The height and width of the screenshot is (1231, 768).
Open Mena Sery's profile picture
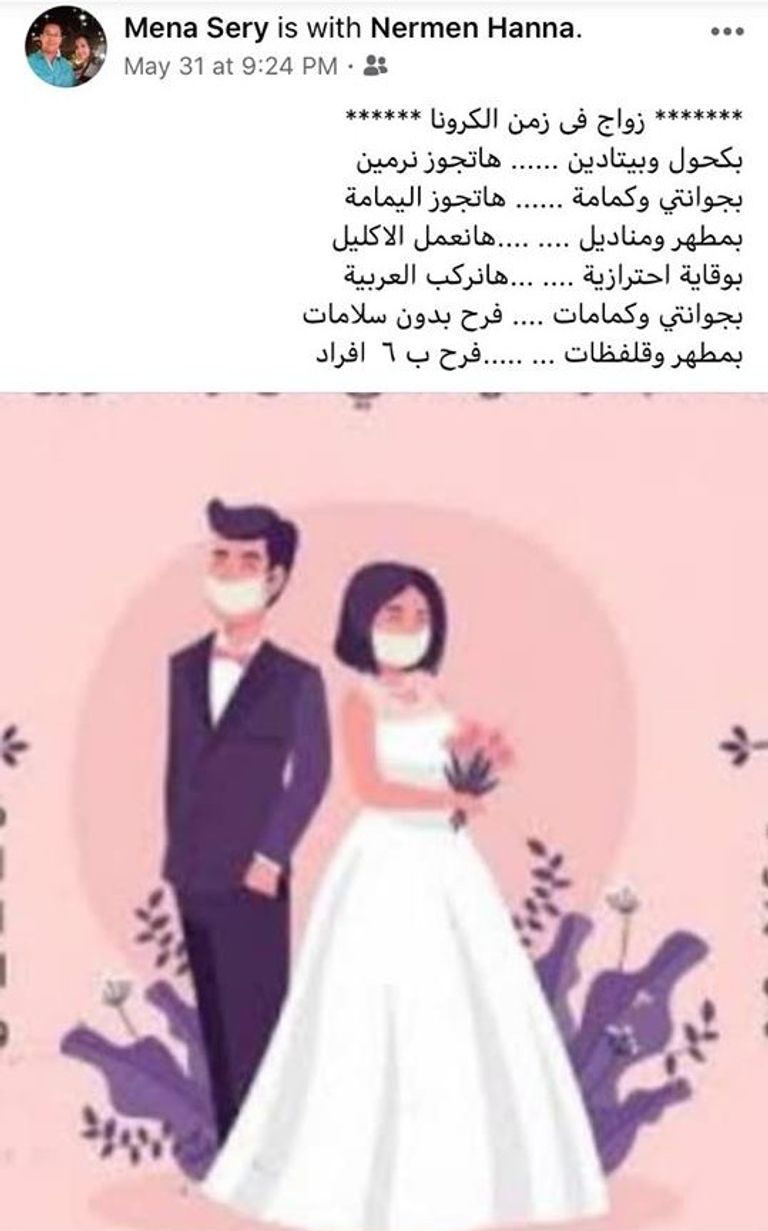coord(65,46)
